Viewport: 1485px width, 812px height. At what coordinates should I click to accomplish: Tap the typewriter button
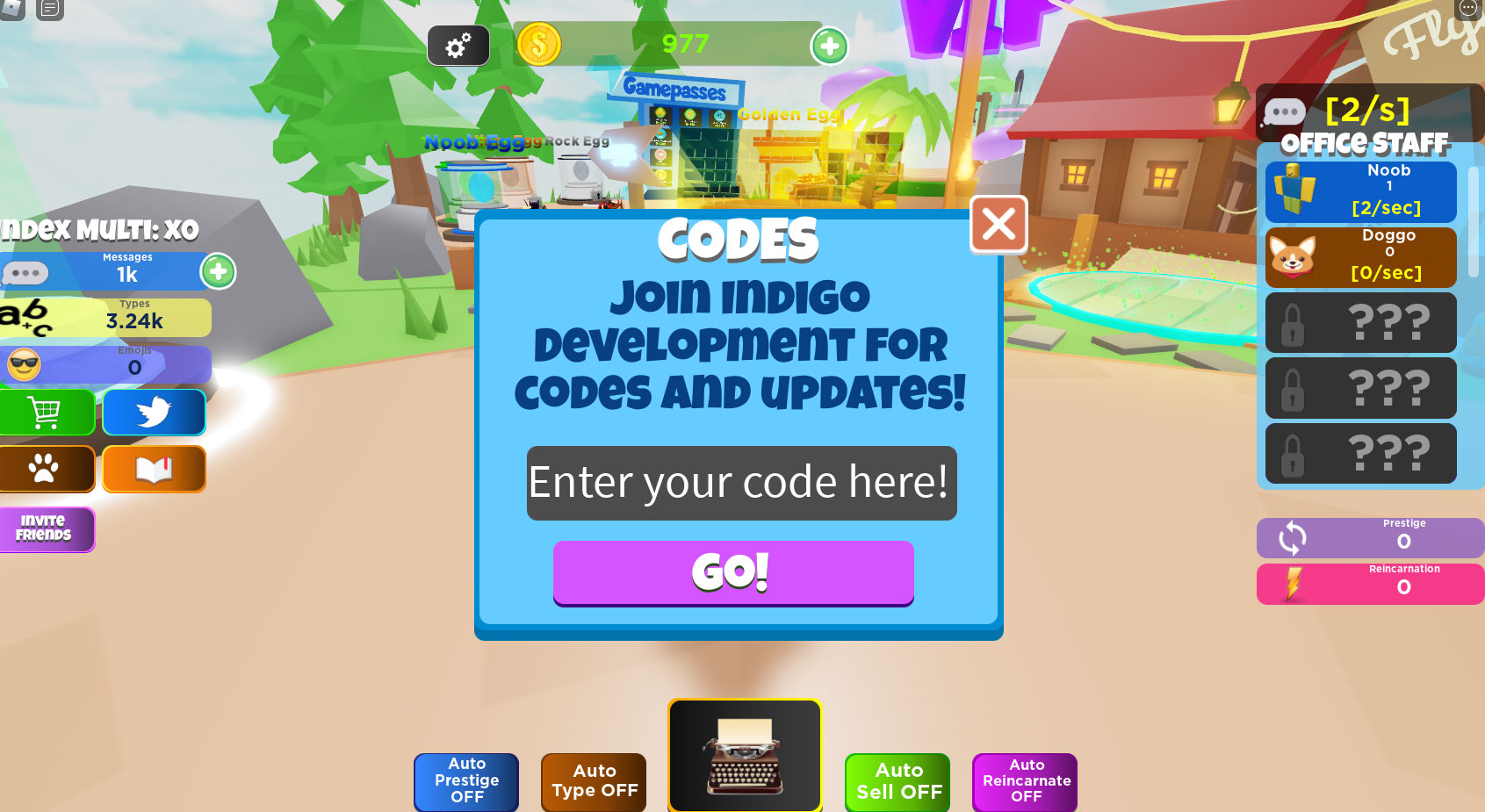pyautogui.click(x=745, y=755)
